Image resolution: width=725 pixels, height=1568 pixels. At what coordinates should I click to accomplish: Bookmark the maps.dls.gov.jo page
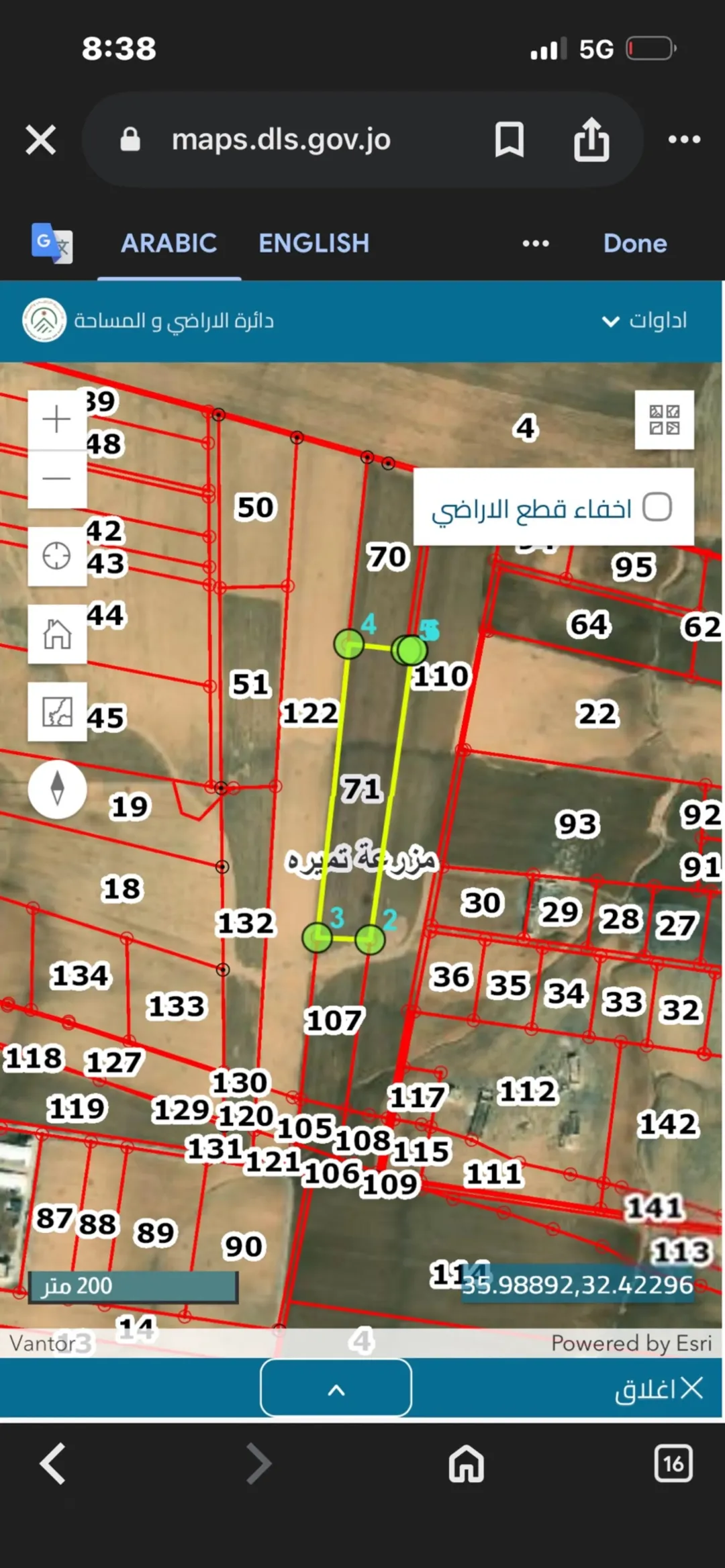pyautogui.click(x=509, y=140)
